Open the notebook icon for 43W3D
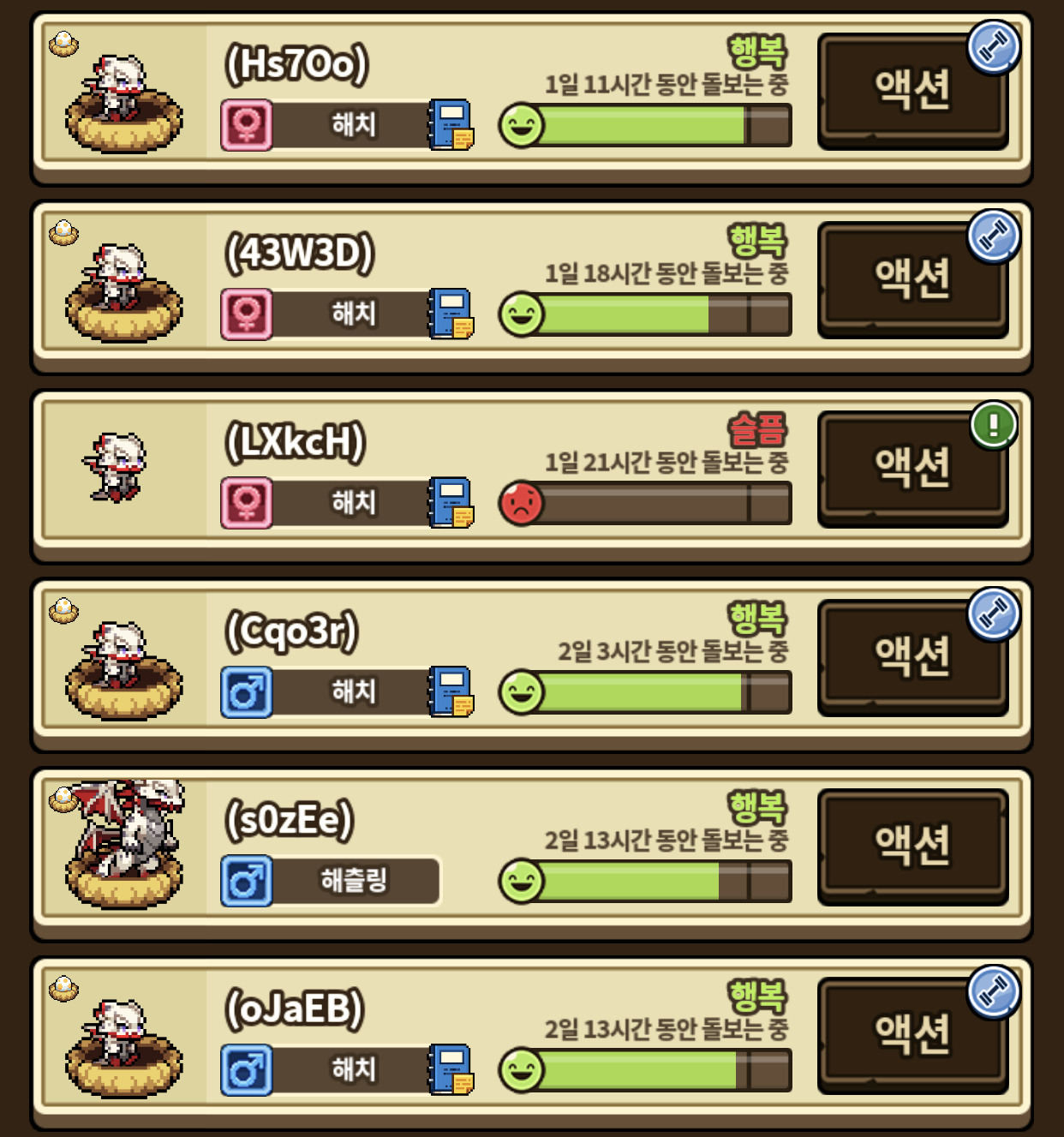This screenshot has height=1137, width=1064. point(451,314)
